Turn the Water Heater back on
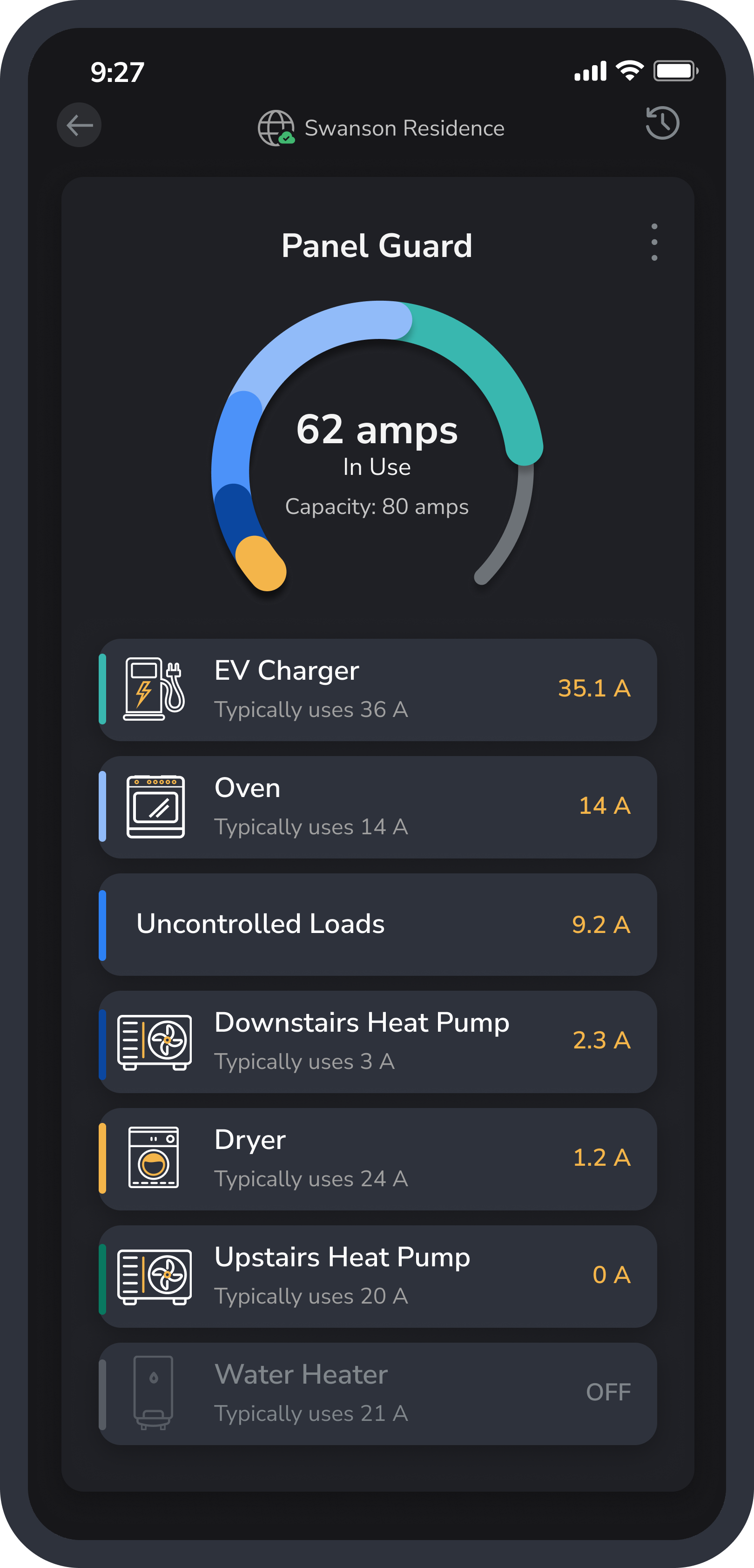Screen dimensions: 754x1568 377,1392
